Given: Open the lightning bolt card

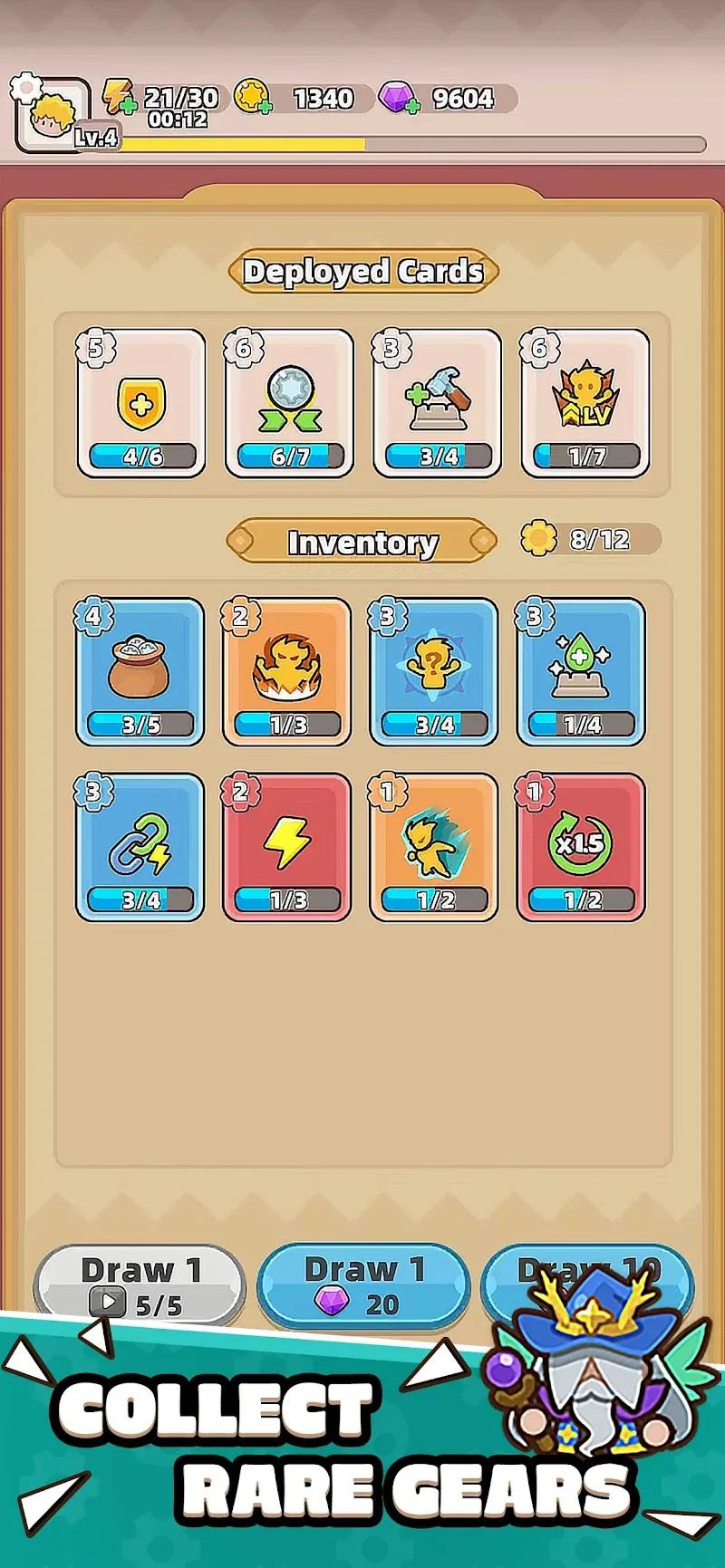Looking at the screenshot, I should coord(288,845).
